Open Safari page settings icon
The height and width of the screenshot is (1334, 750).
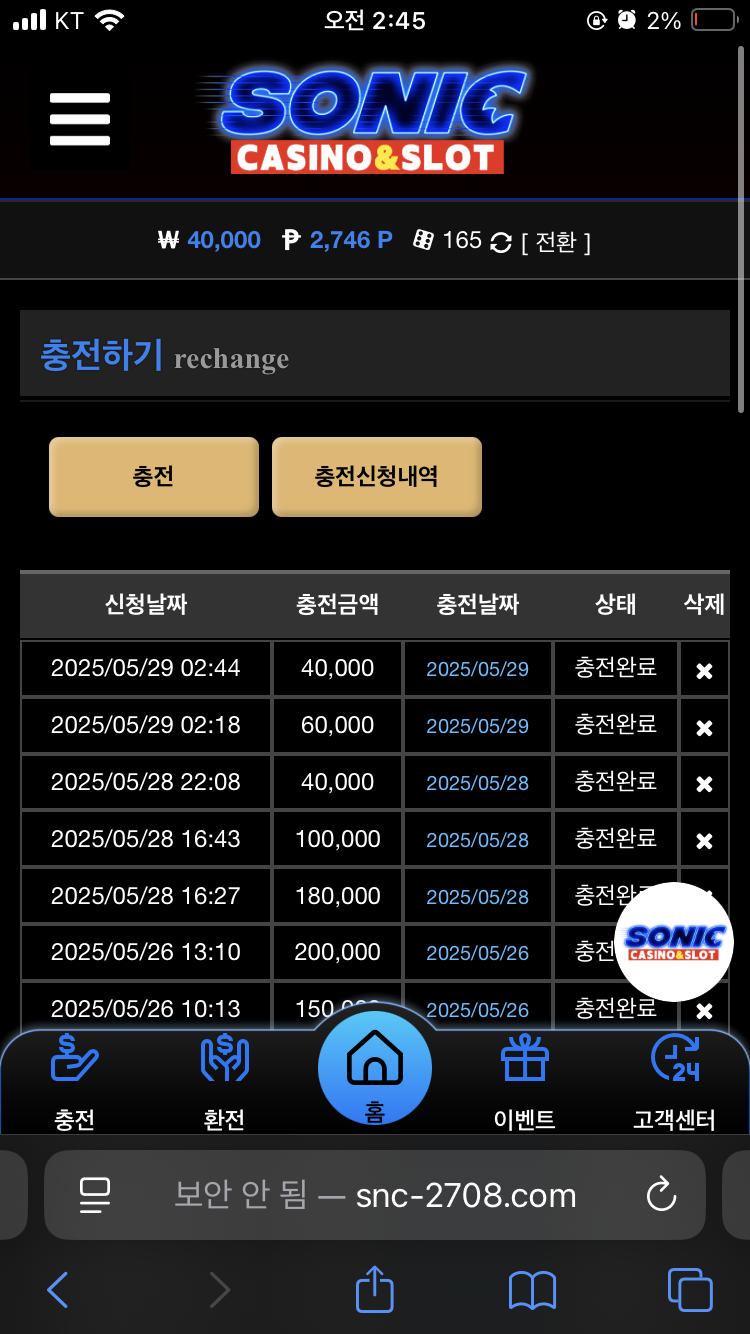click(95, 1195)
